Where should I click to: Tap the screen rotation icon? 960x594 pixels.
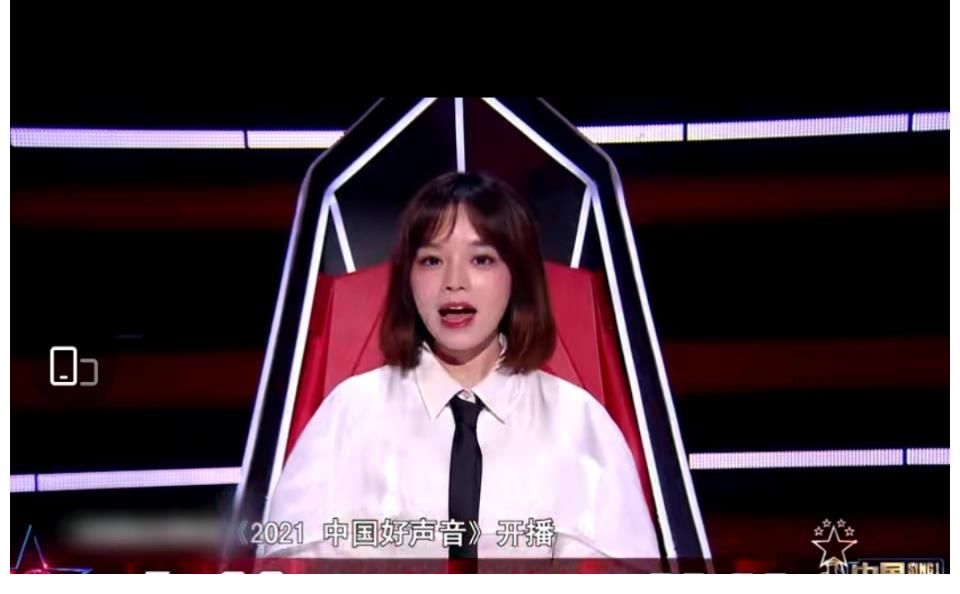coord(73,366)
